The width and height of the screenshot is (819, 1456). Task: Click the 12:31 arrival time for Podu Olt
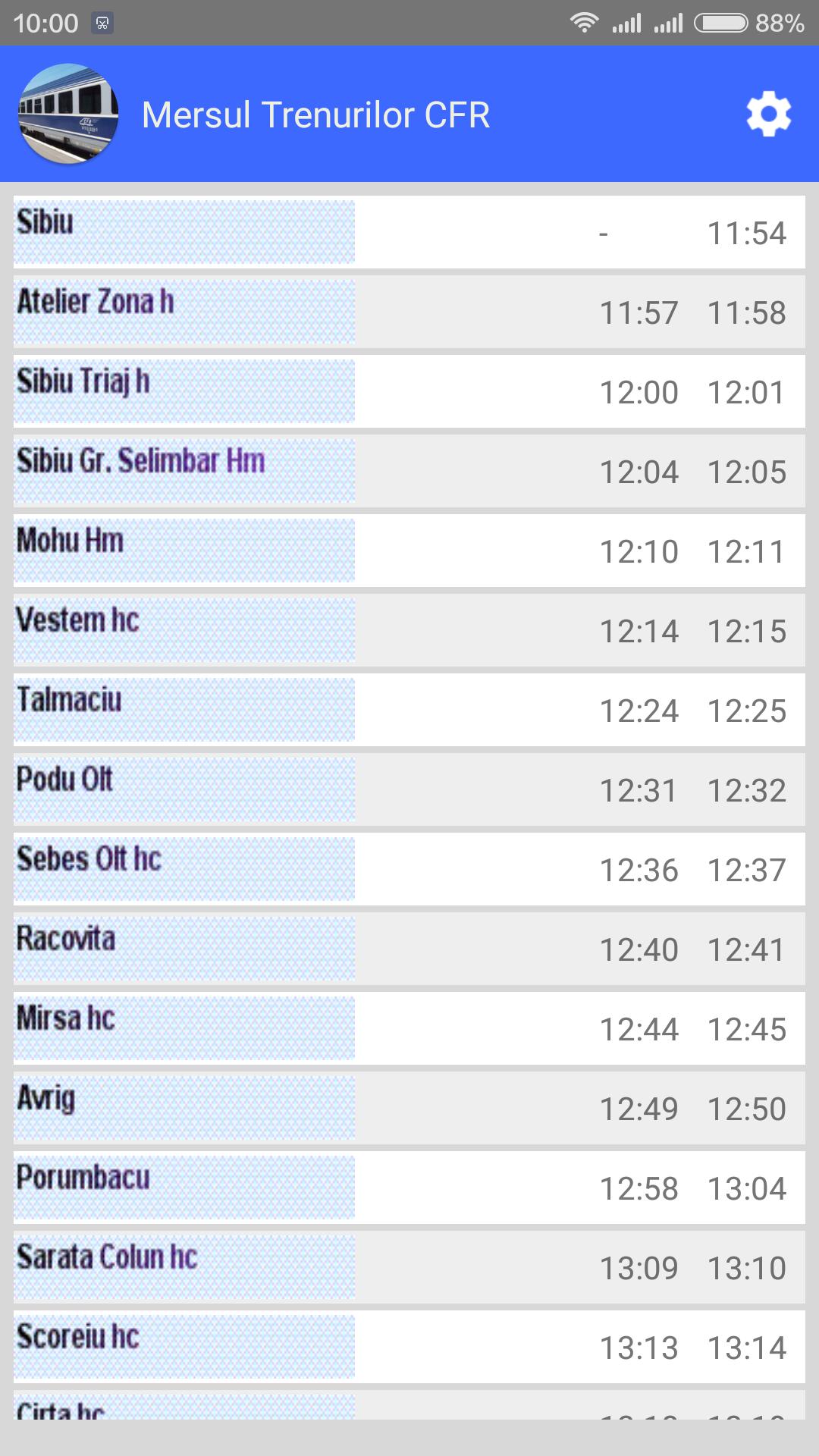click(639, 790)
